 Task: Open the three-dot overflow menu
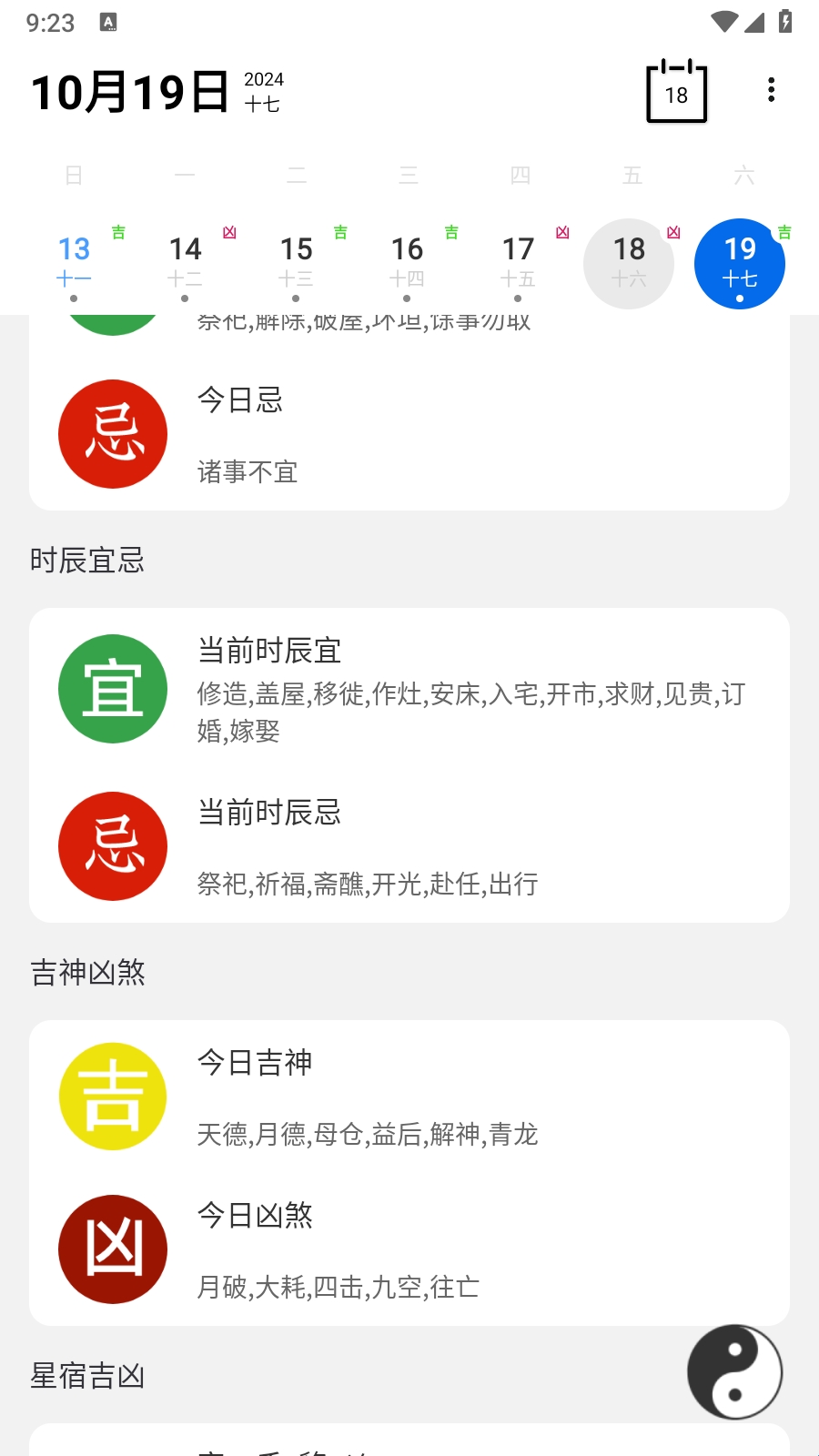click(x=771, y=90)
